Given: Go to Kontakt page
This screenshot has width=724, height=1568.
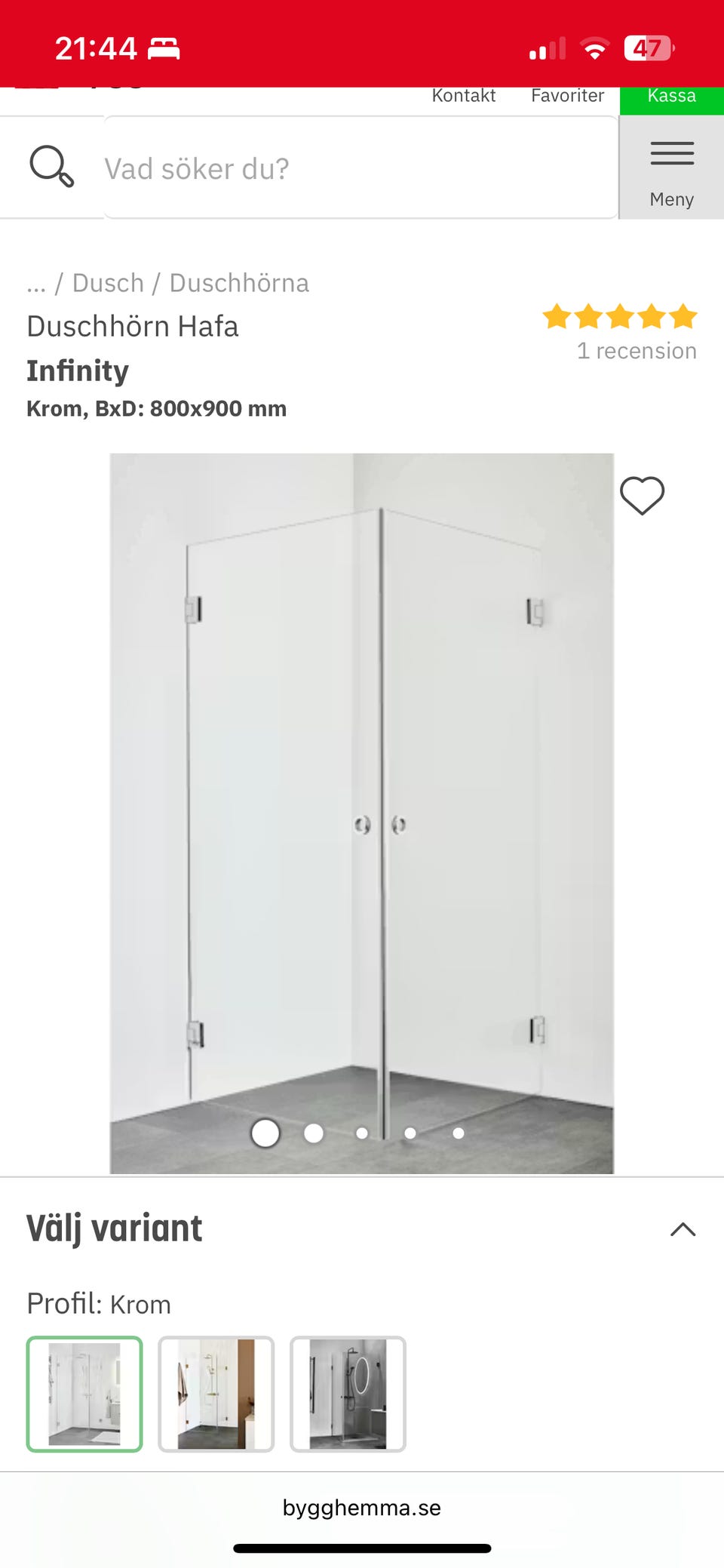Looking at the screenshot, I should [463, 97].
